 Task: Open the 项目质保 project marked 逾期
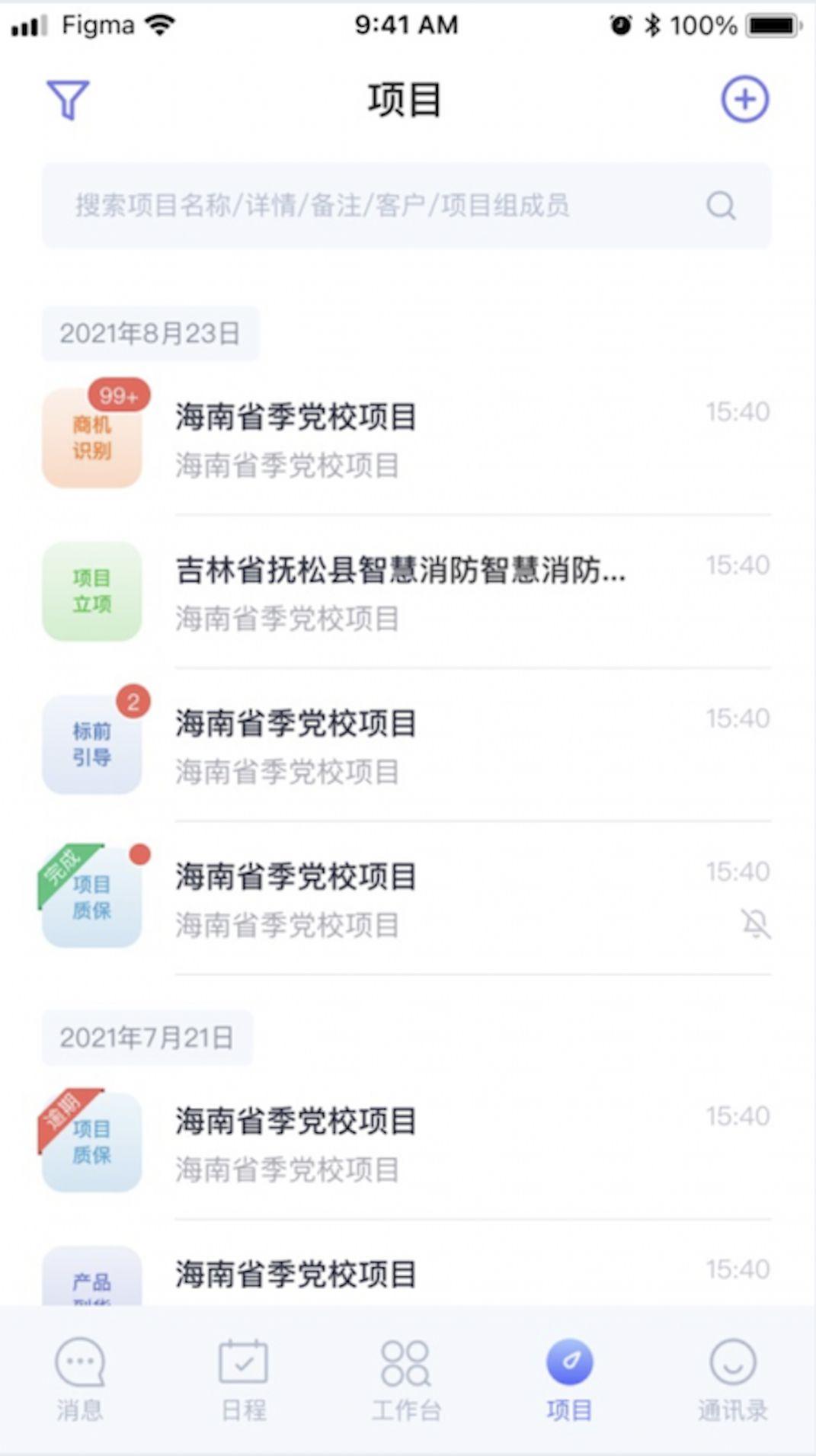pyautogui.click(x=406, y=1143)
